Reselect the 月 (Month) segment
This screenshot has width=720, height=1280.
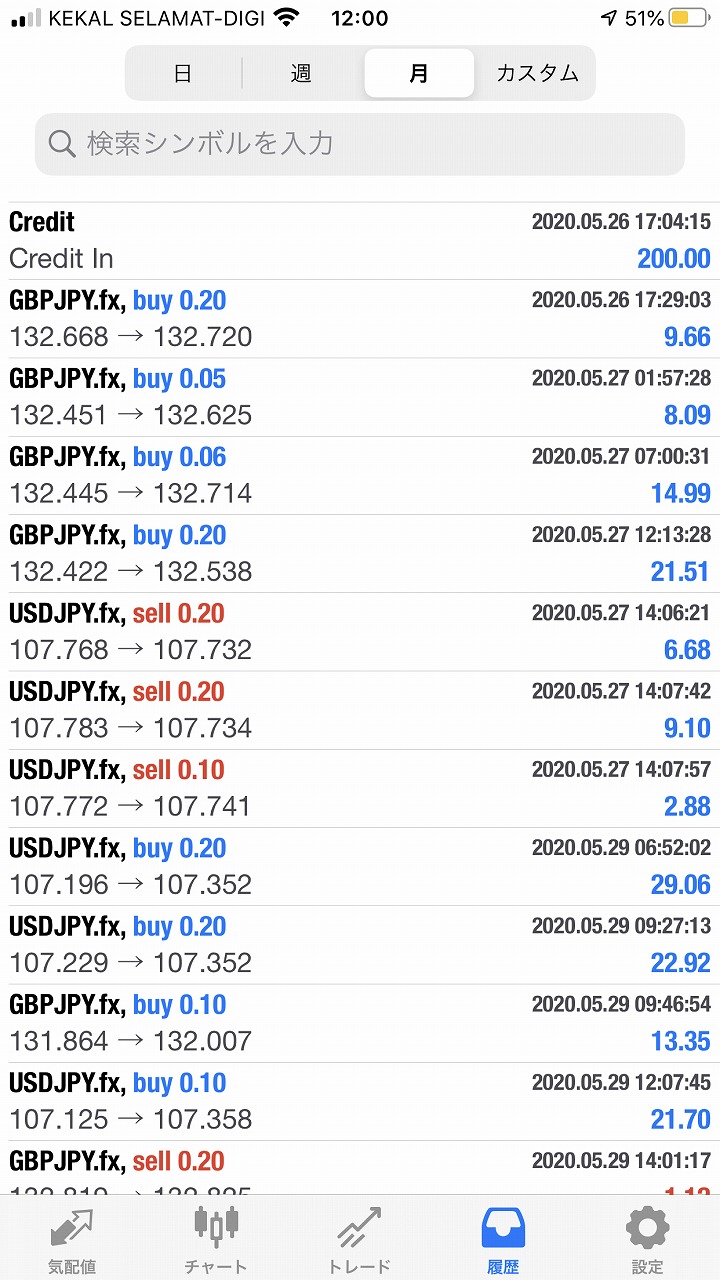[418, 72]
